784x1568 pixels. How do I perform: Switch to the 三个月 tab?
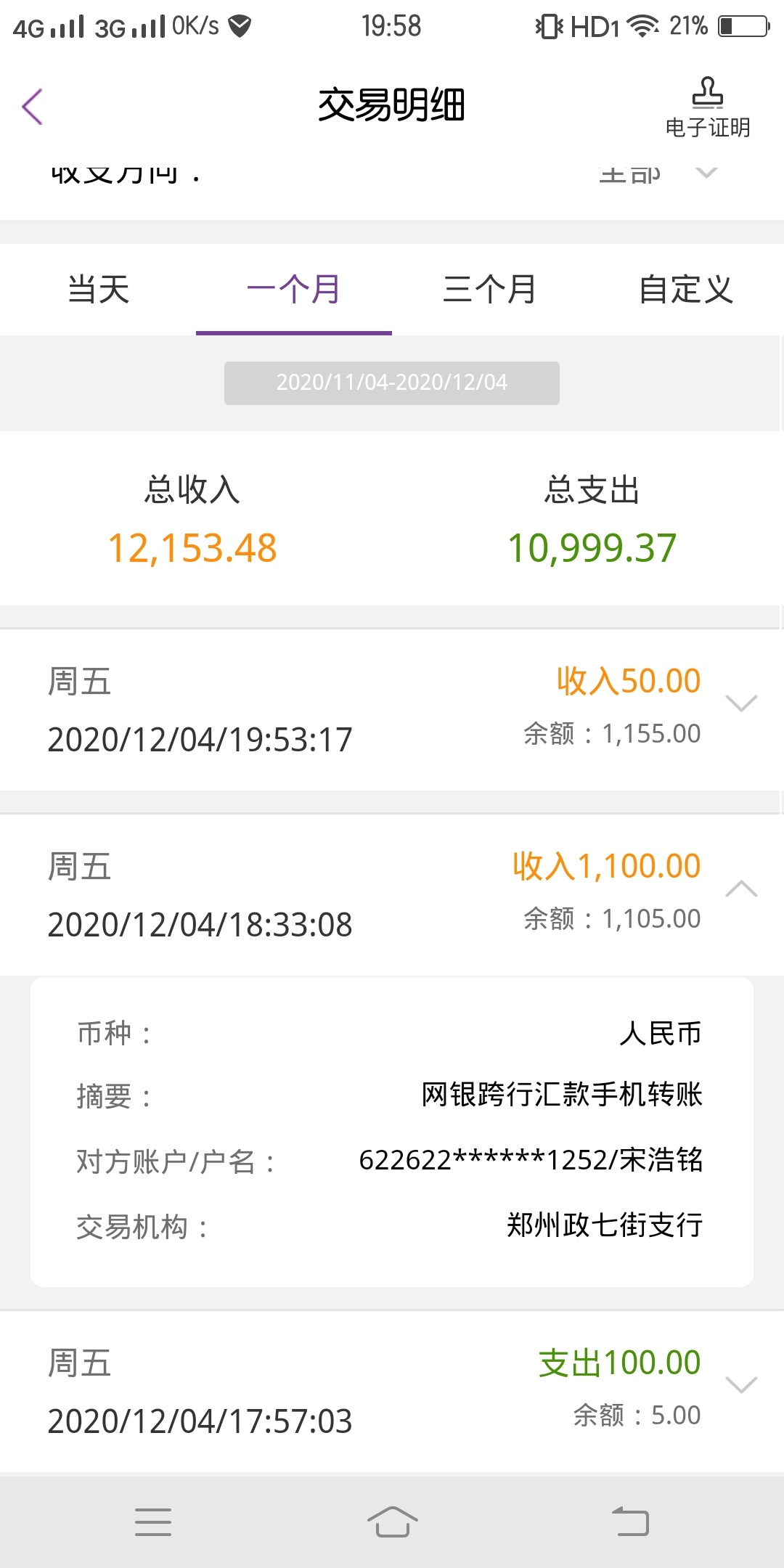tap(490, 289)
